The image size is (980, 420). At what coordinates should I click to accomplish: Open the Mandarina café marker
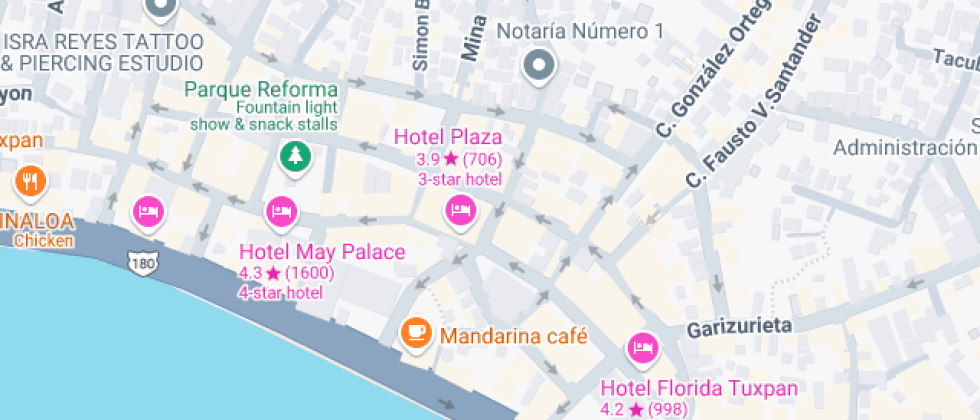(415, 332)
